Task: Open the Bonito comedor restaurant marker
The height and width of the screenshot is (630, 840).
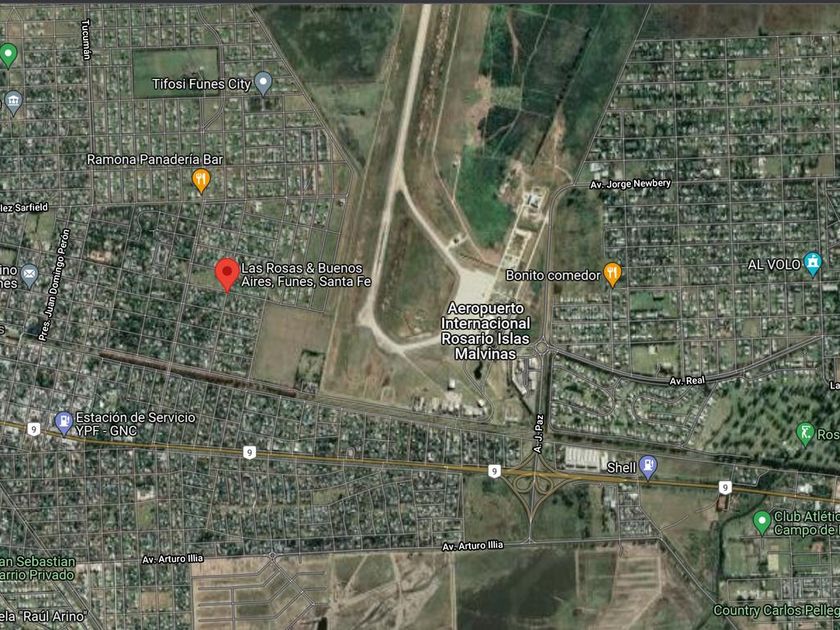Action: 612,274
